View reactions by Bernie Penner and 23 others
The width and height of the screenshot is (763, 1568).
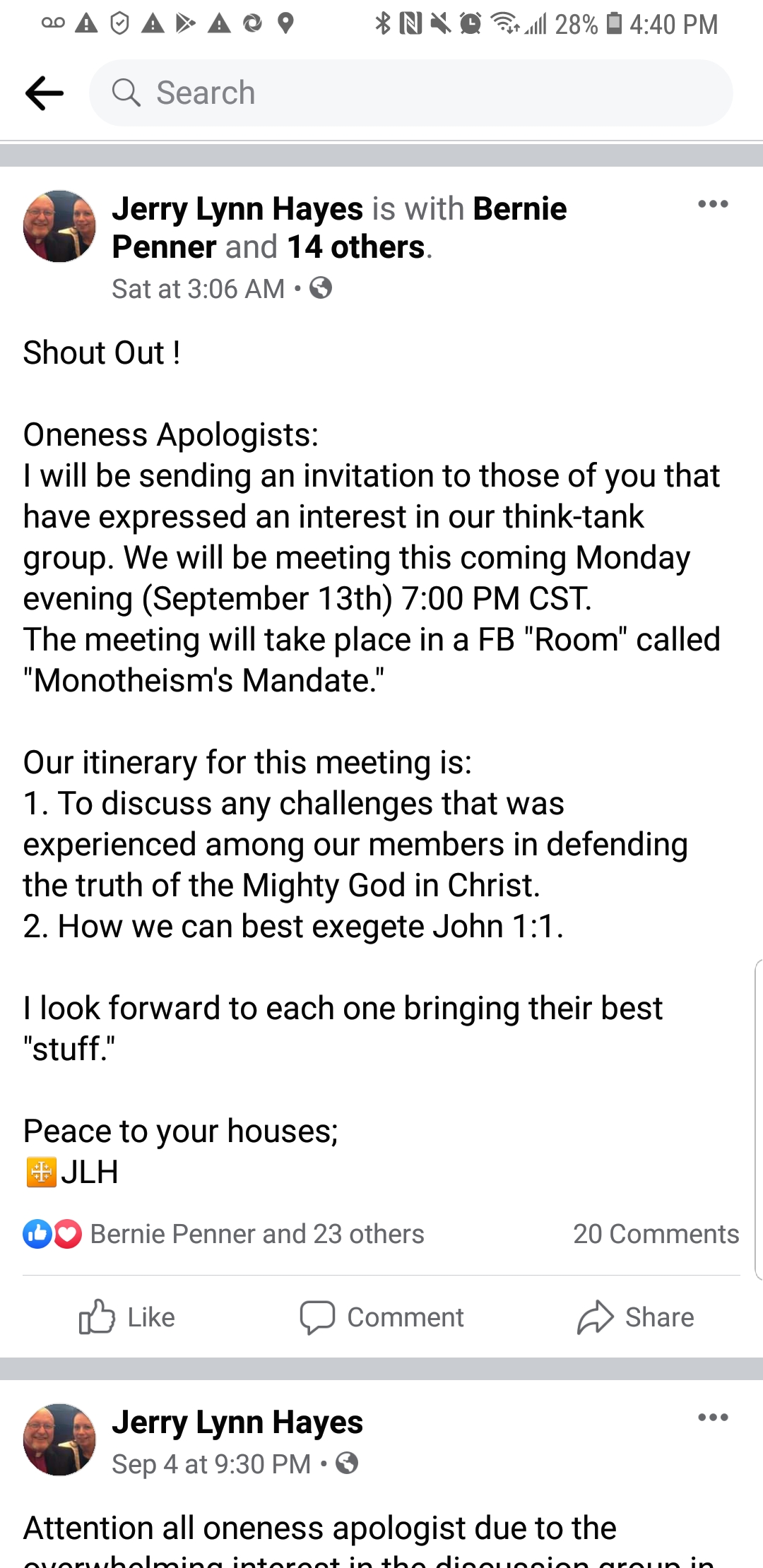click(257, 1234)
